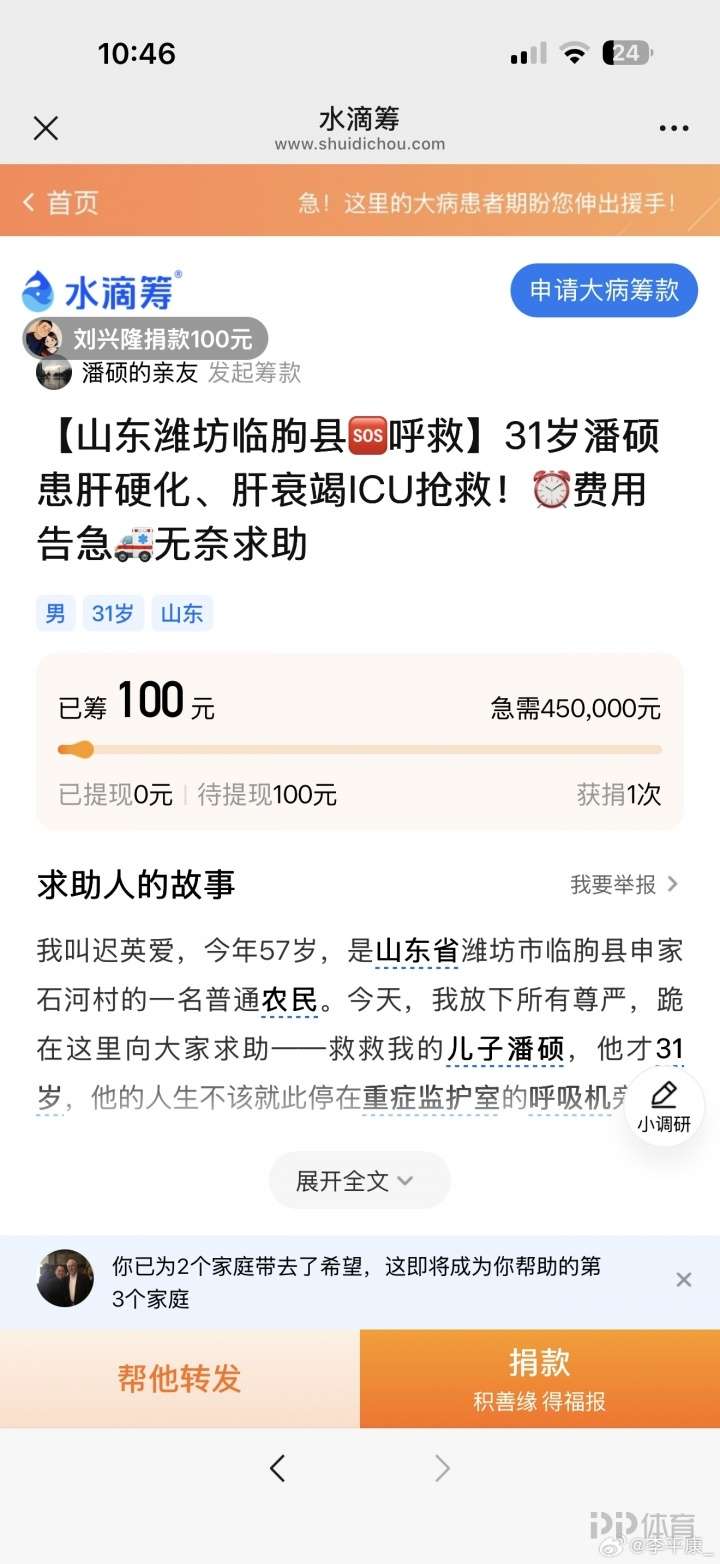The image size is (720, 1564).
Task: Open the three-dot overflow menu
Action: [x=674, y=128]
